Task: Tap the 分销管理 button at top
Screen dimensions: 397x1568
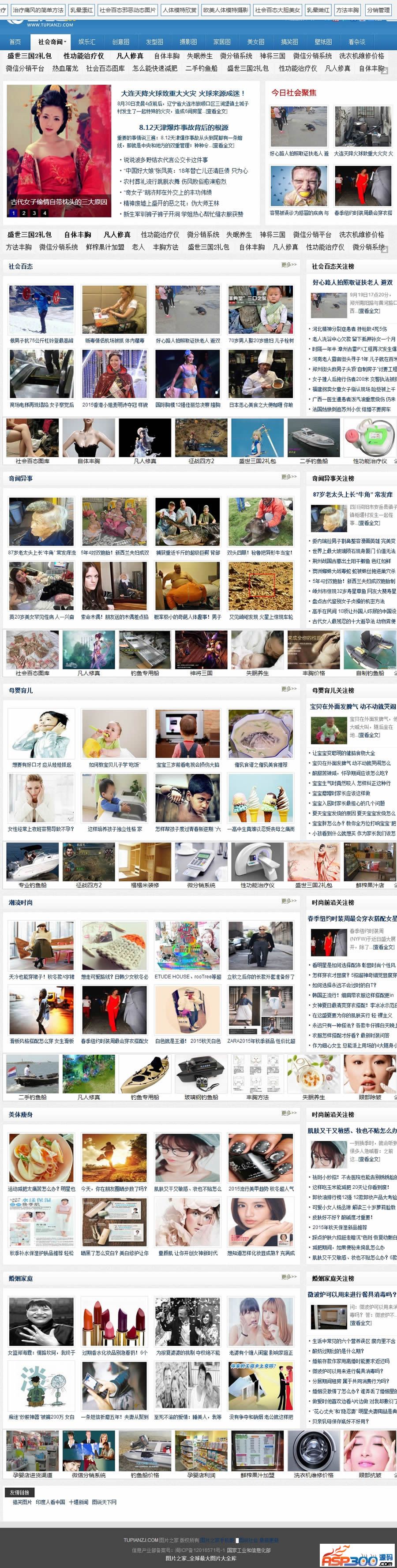Action: click(378, 10)
